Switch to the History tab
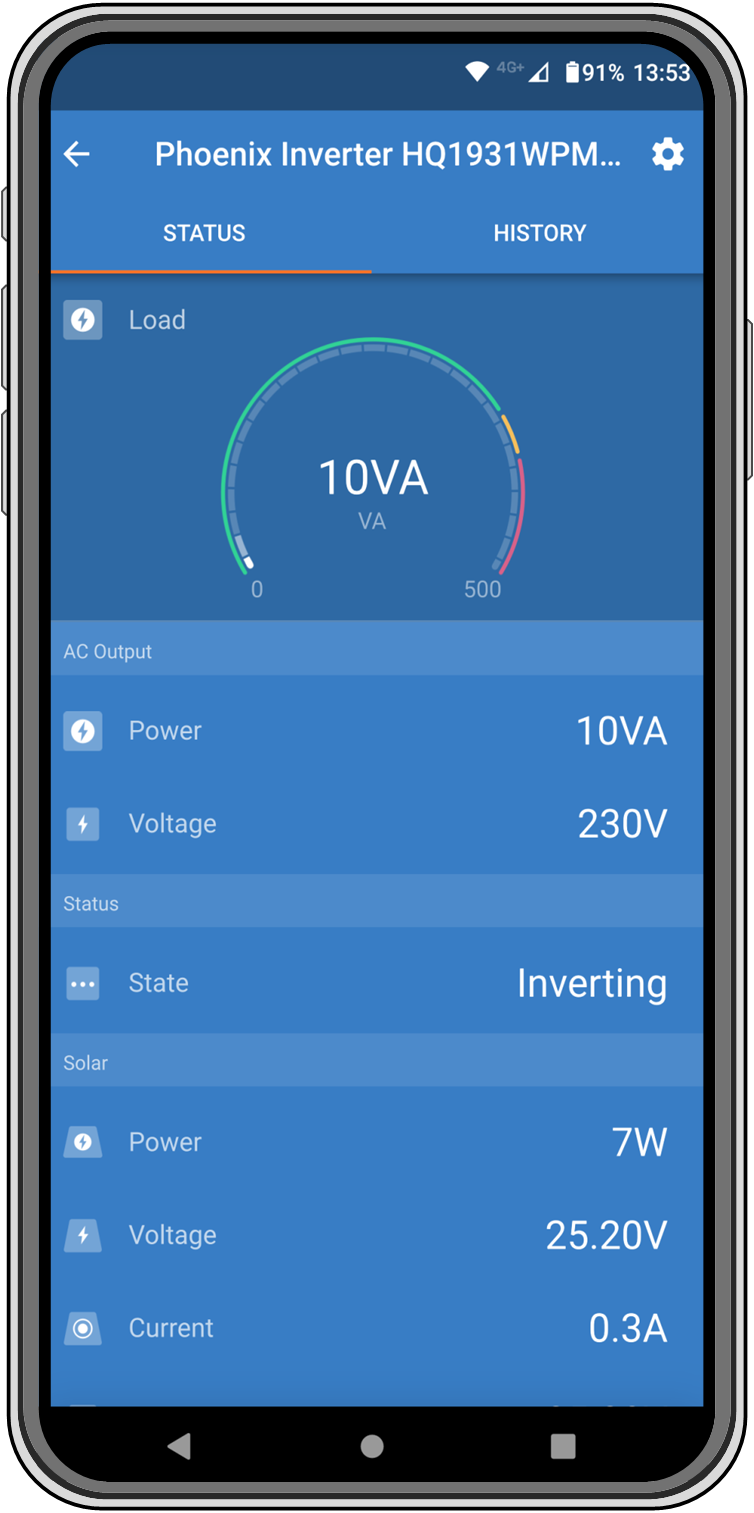Screen dimensions: 754x1513 point(539,233)
